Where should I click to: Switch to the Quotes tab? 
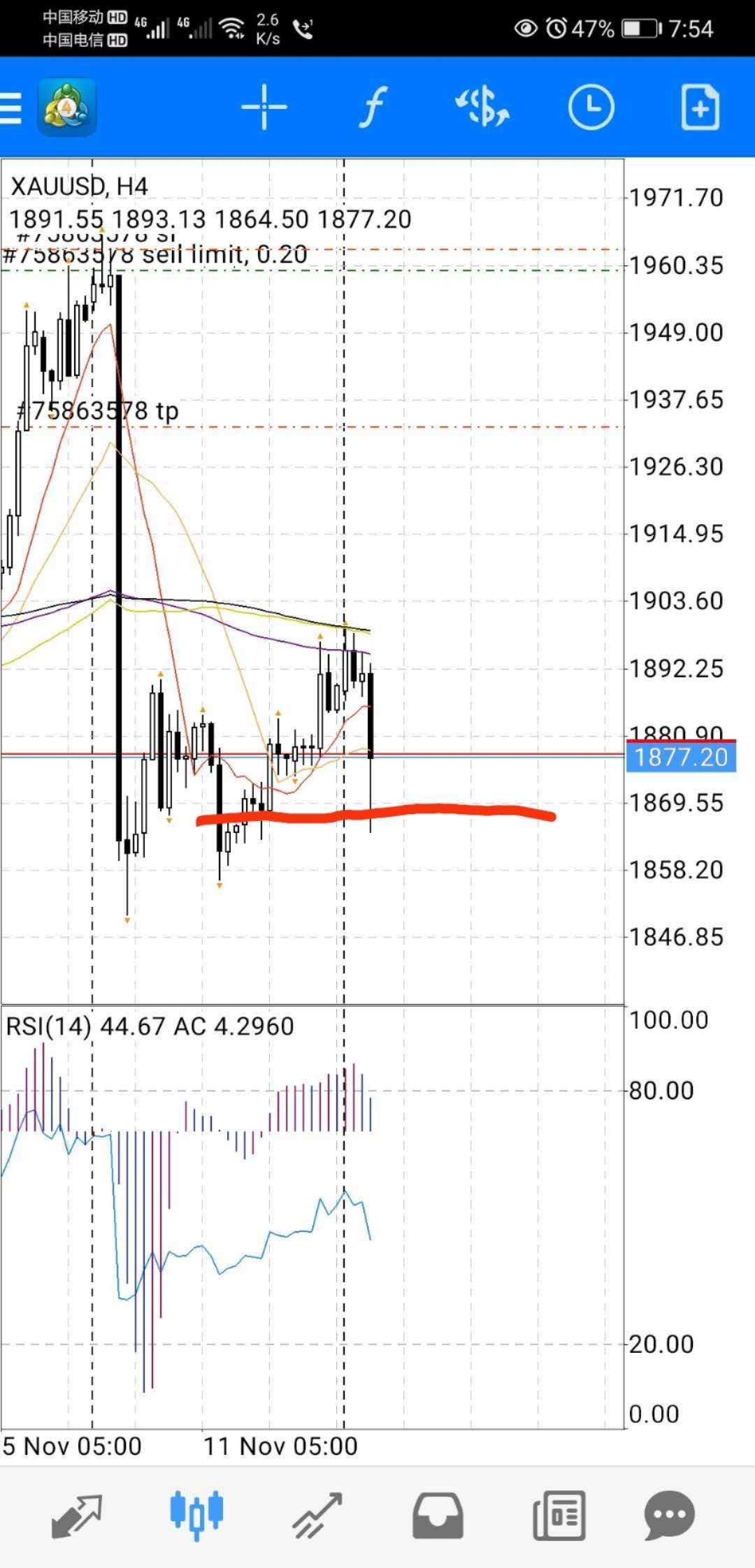[78, 1516]
